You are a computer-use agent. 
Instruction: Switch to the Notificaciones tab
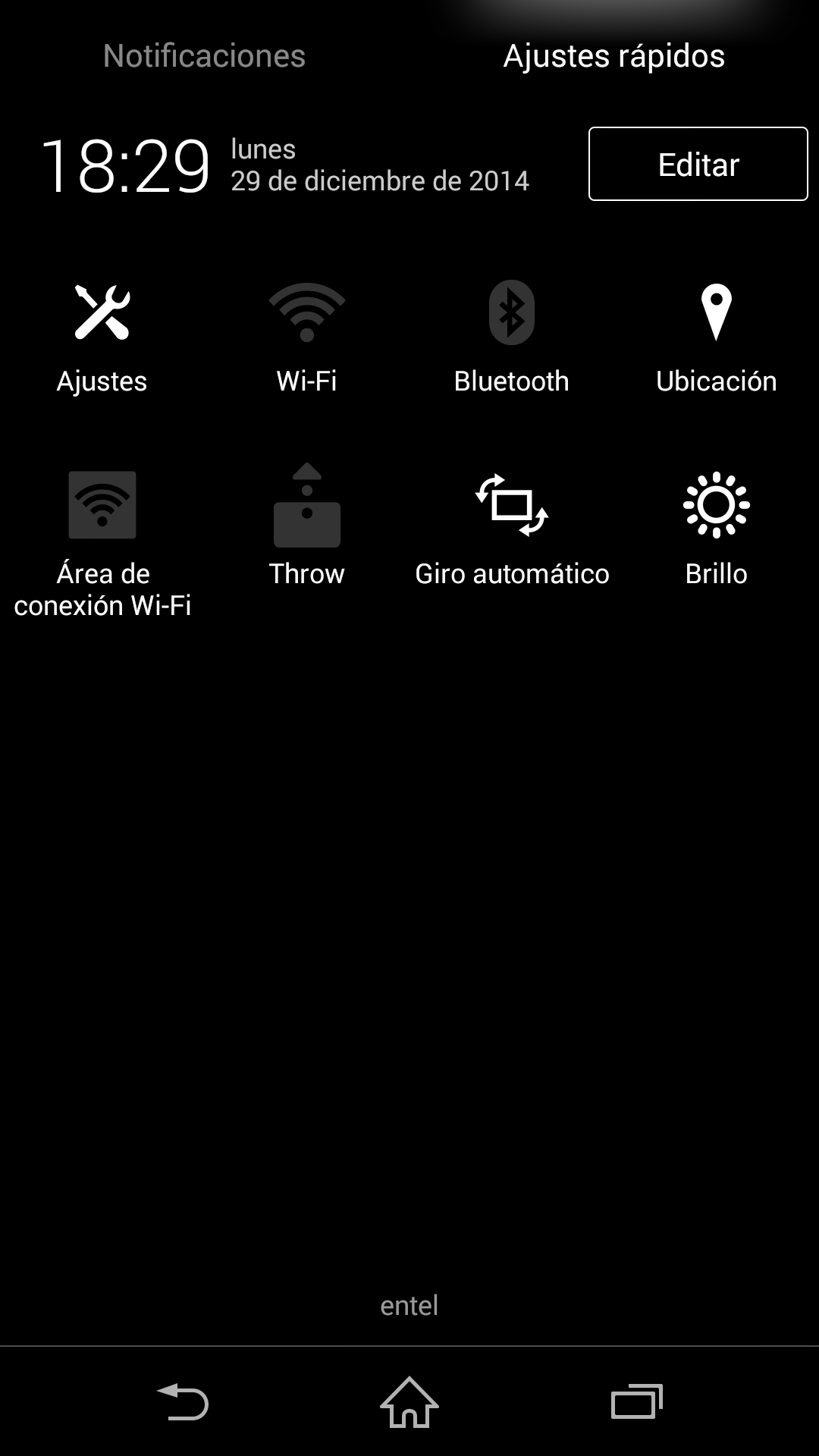click(x=204, y=56)
